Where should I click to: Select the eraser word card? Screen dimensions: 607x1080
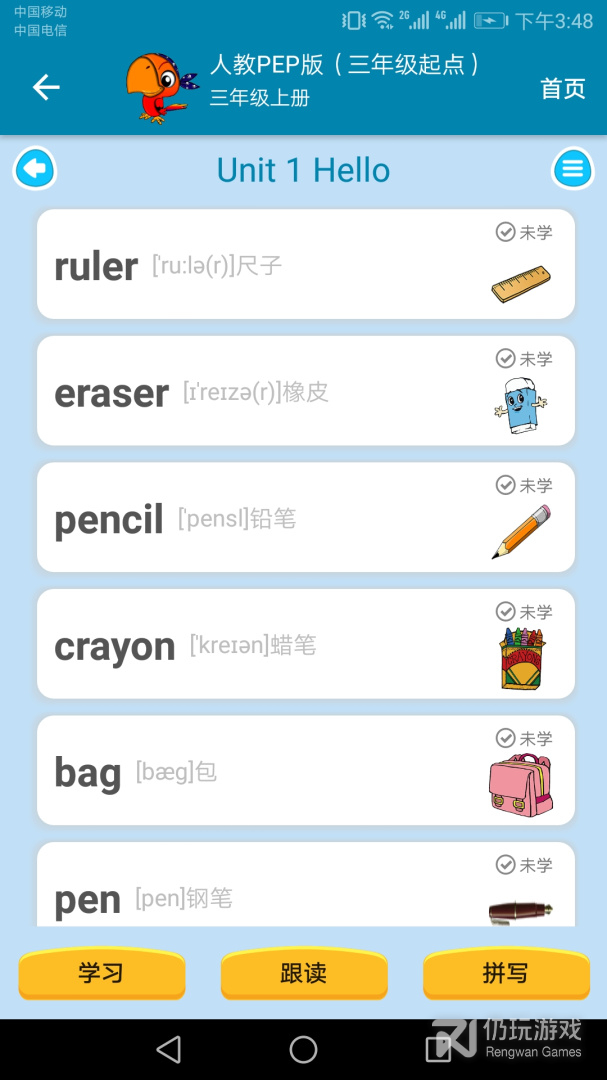tap(305, 391)
